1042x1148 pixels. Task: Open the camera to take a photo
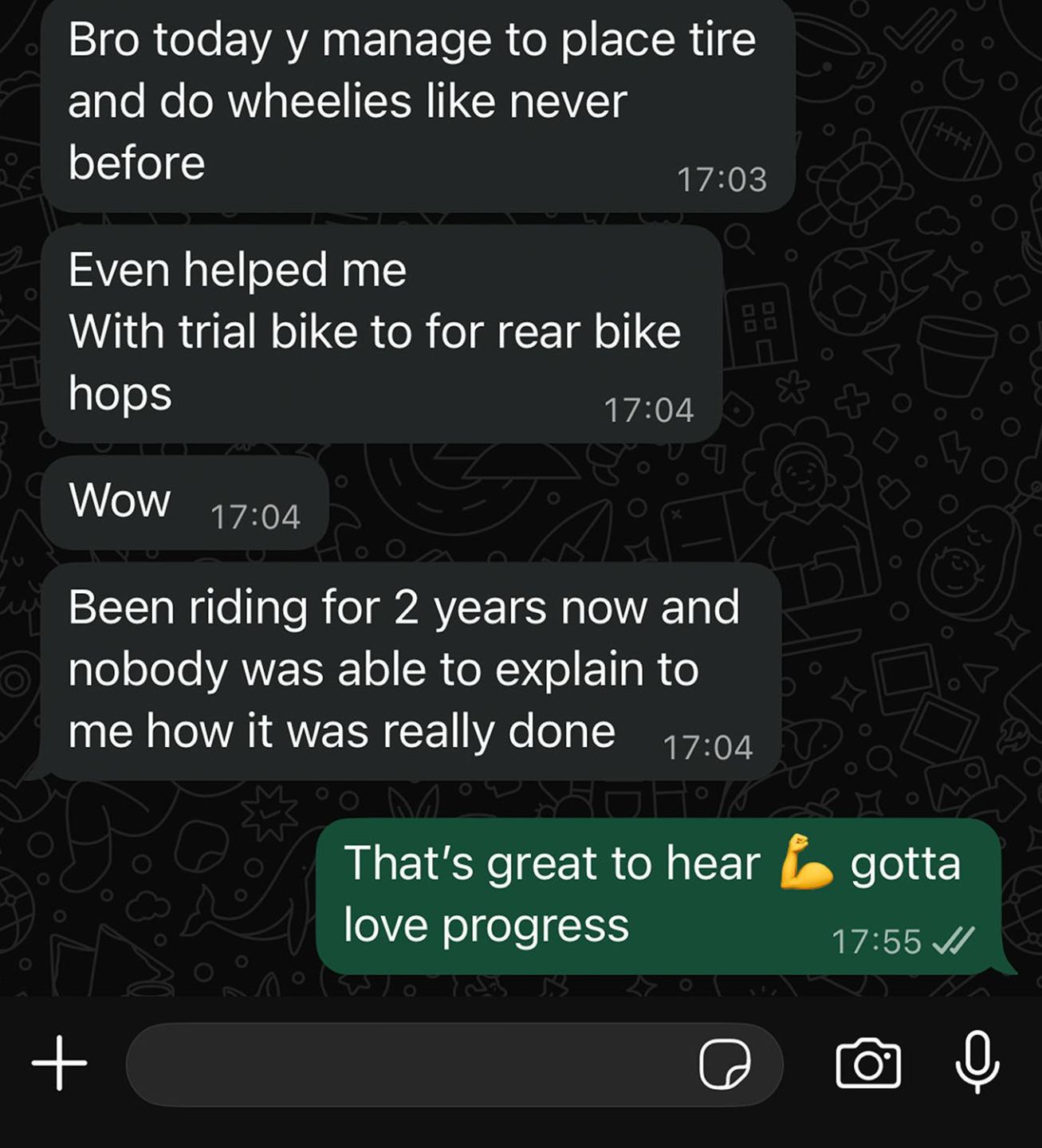point(868,1063)
